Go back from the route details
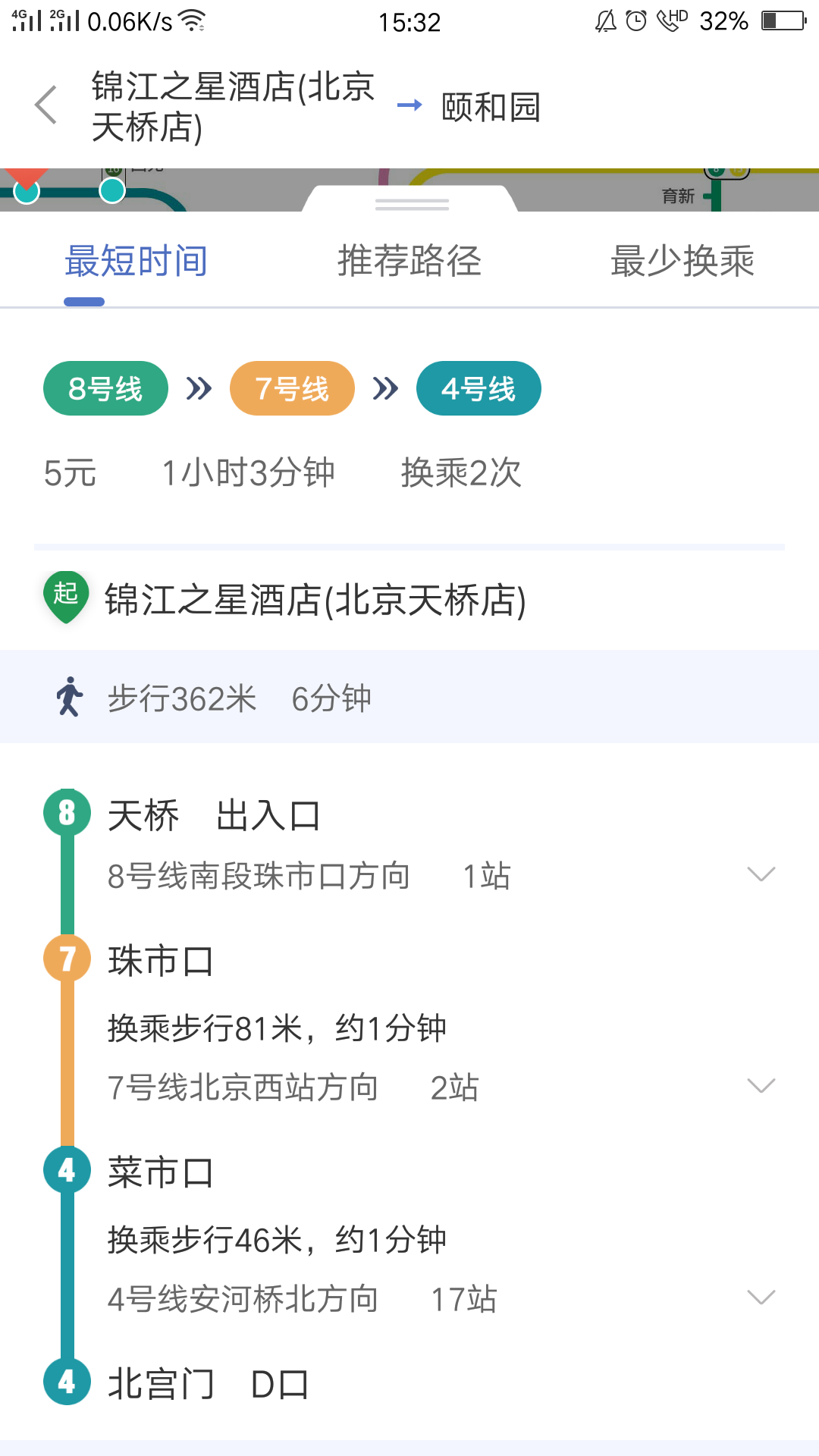The image size is (819, 1456). 46,105
